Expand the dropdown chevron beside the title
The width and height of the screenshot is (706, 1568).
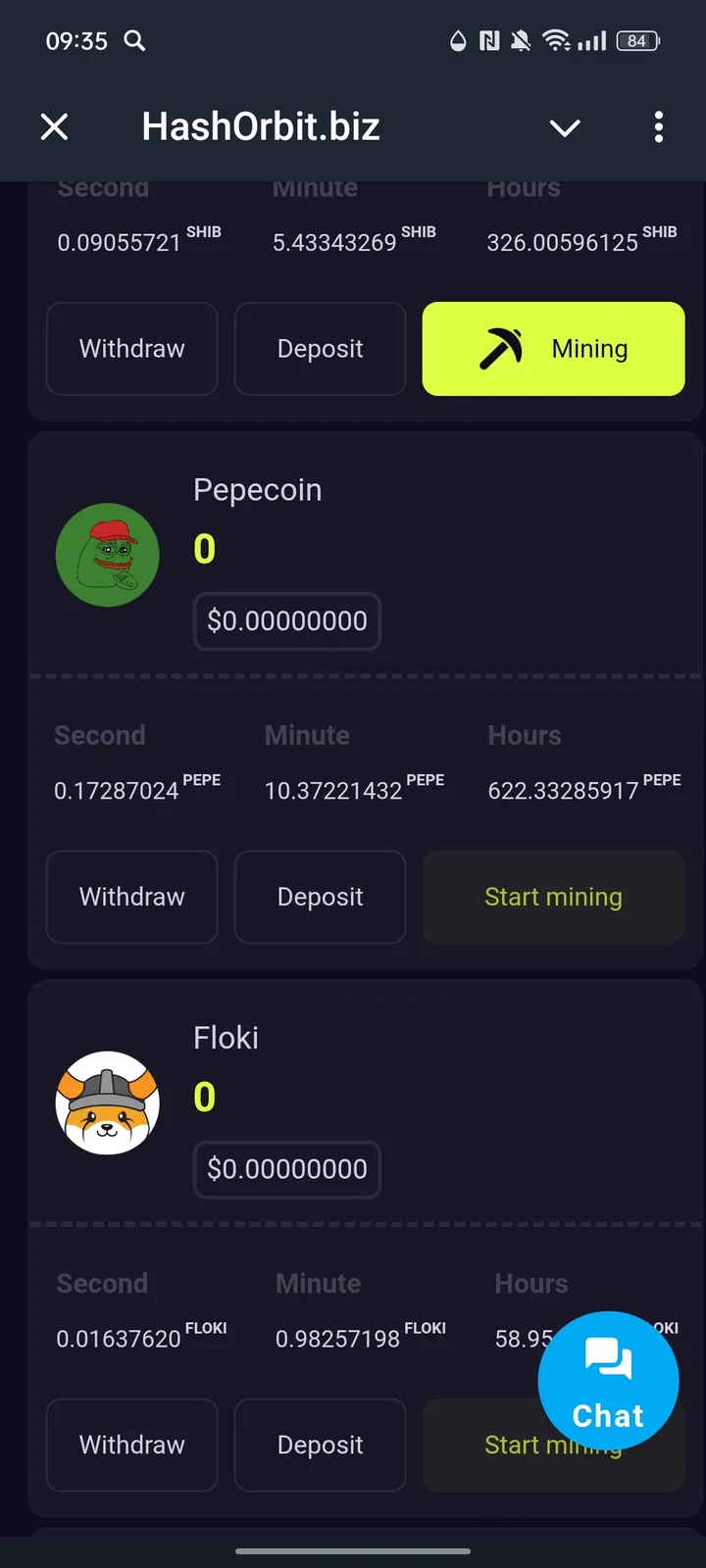565,127
